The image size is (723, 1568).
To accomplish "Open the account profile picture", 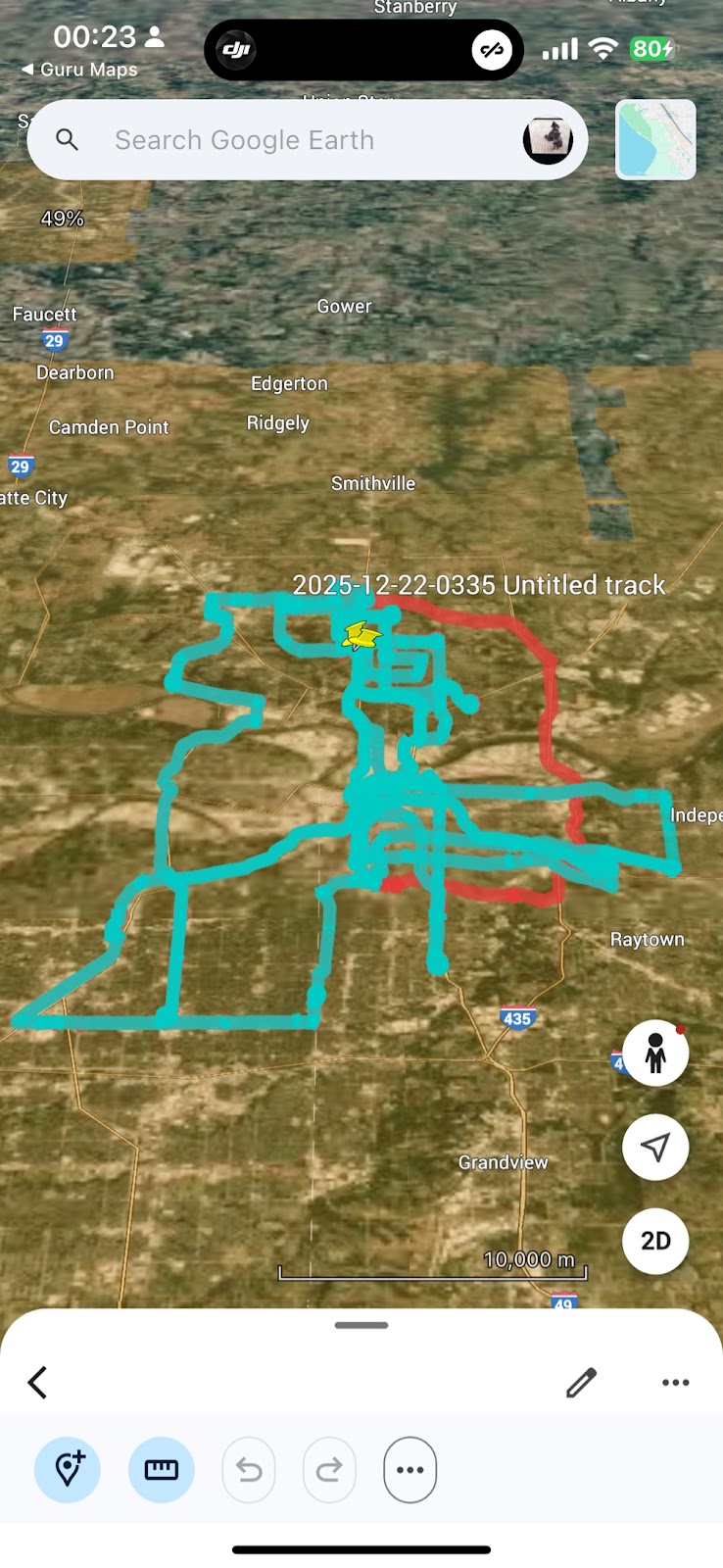I will coord(548,140).
